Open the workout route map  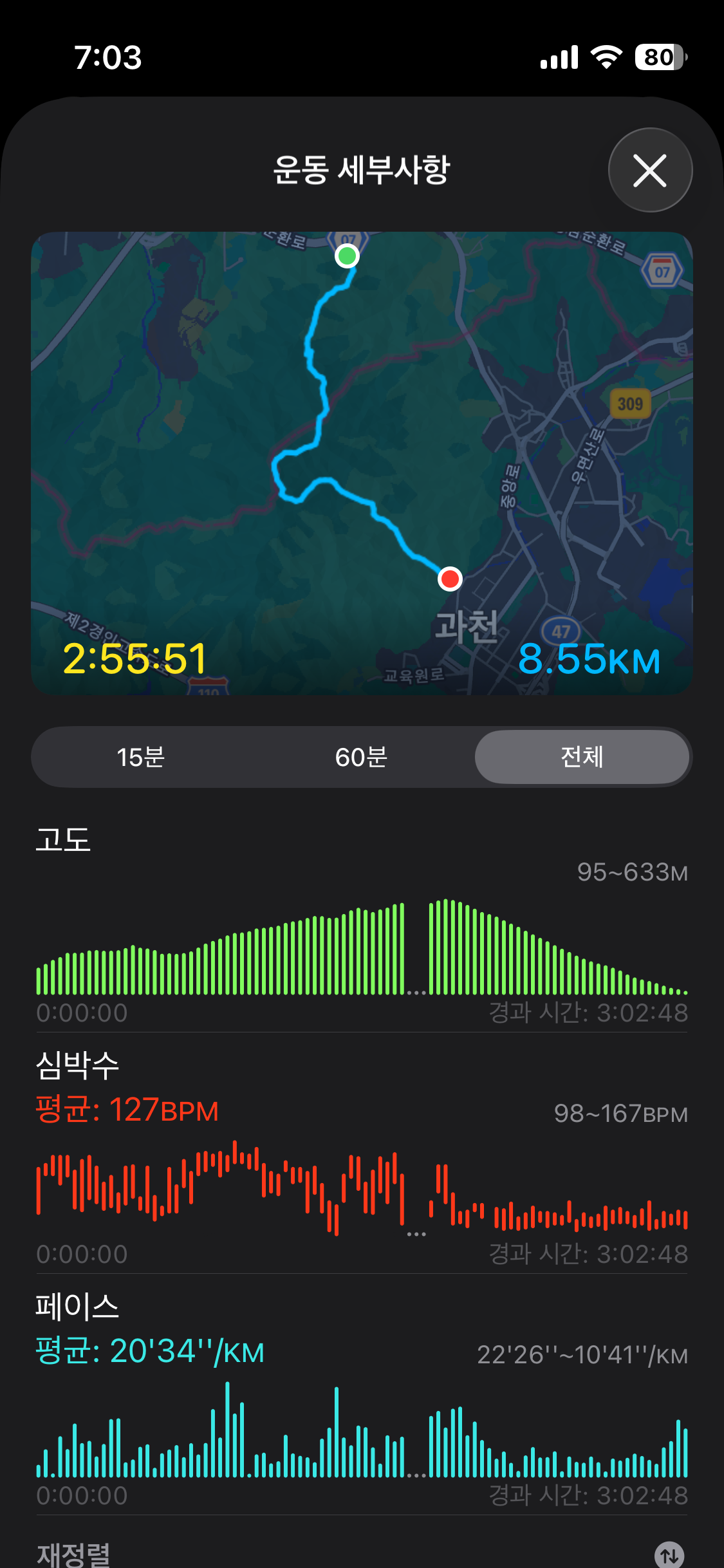point(362,462)
